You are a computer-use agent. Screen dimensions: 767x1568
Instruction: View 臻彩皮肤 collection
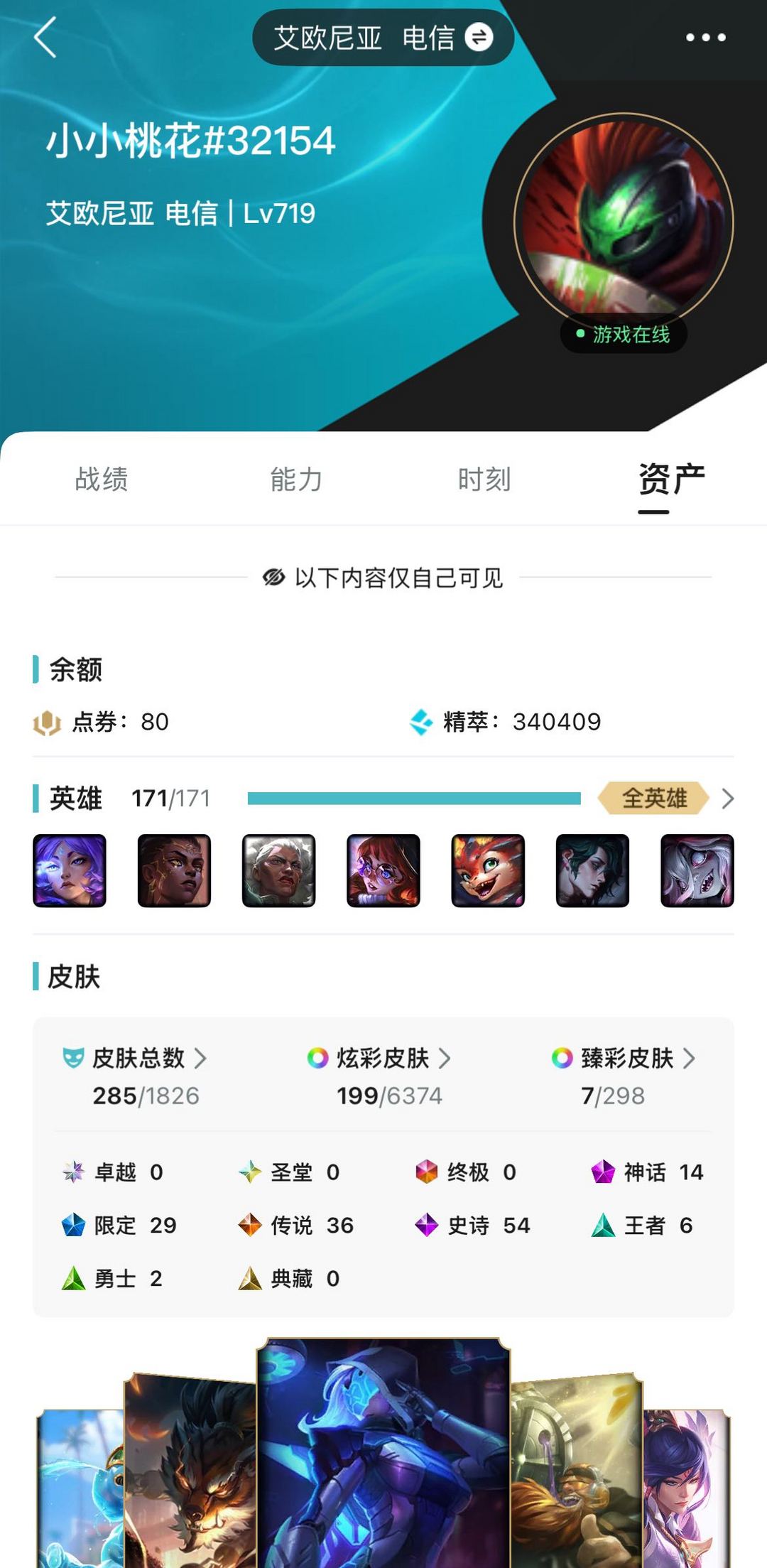tap(623, 1059)
